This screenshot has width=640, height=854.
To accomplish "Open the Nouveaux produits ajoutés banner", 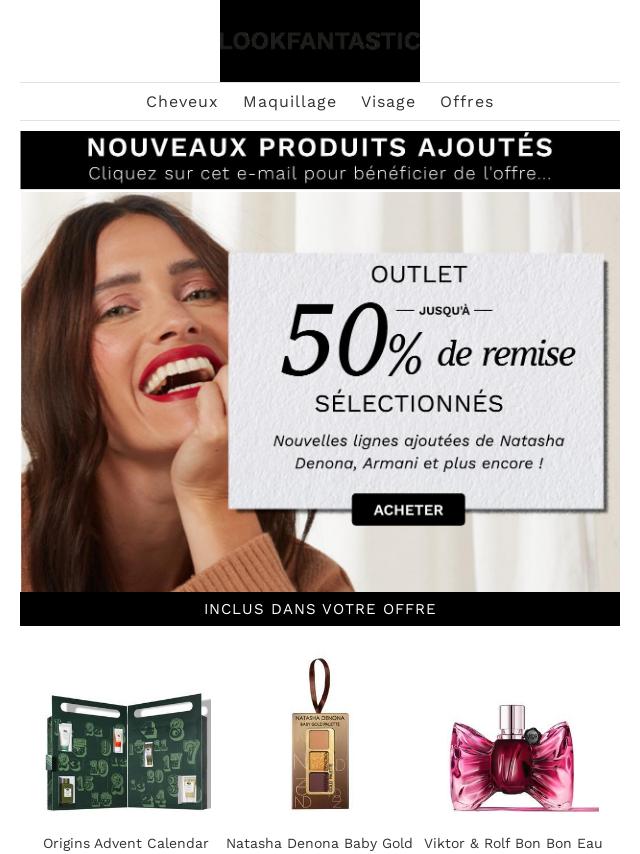I will click(x=320, y=160).
